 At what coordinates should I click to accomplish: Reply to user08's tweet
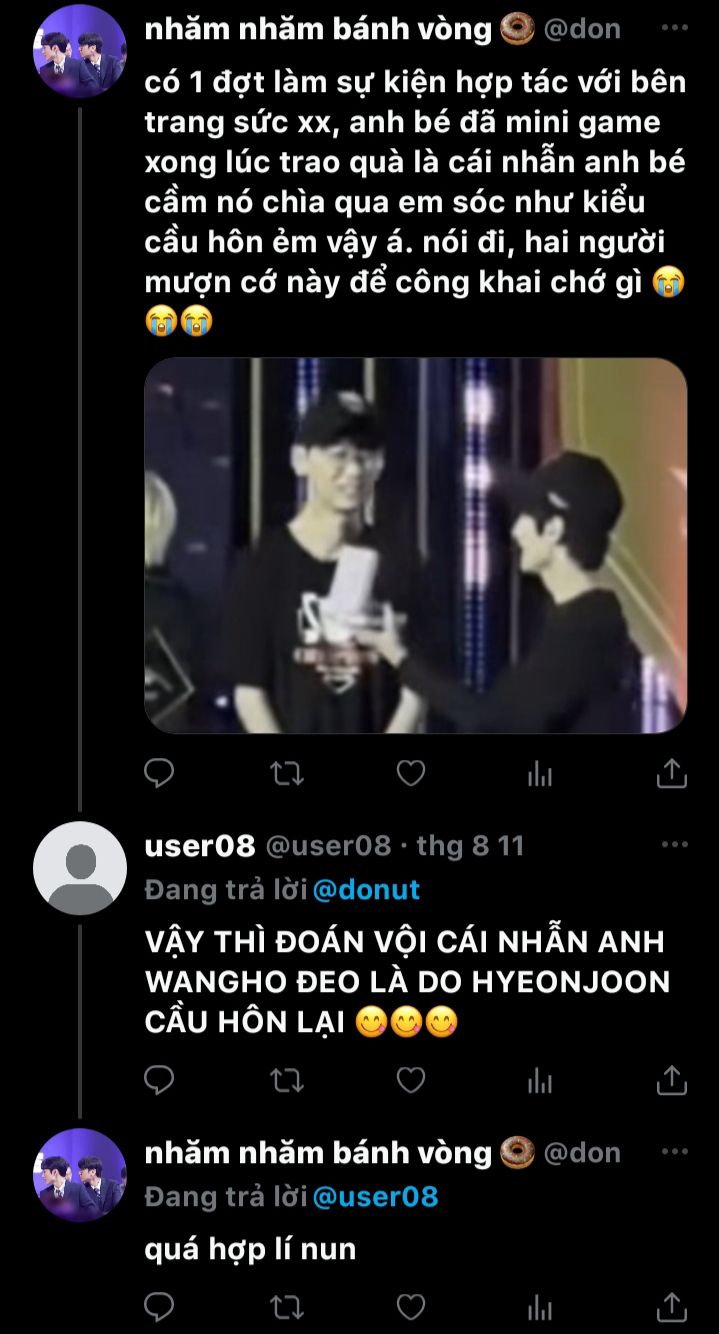tap(160, 1080)
